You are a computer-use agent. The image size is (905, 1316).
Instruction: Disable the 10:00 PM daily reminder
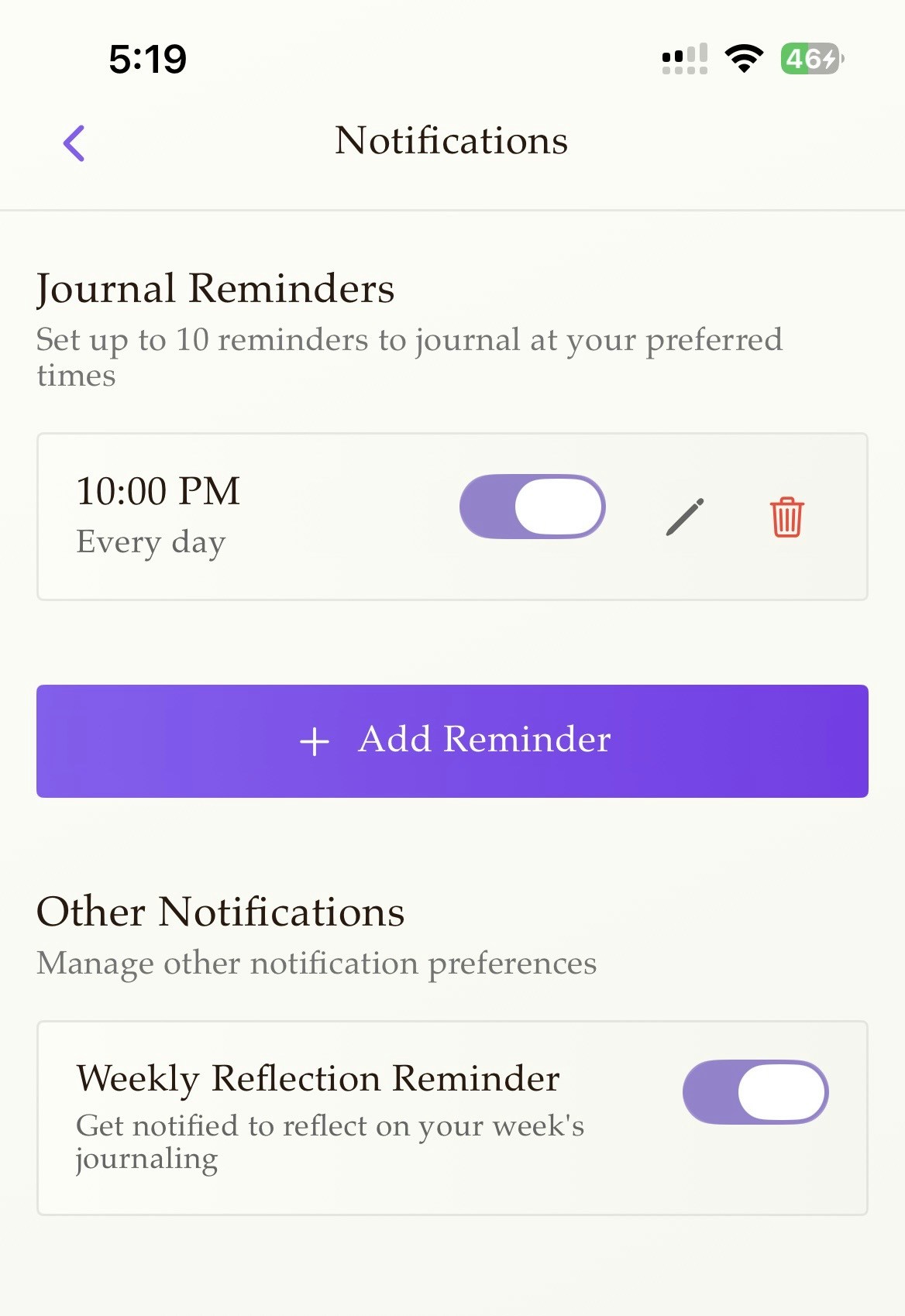(x=532, y=507)
